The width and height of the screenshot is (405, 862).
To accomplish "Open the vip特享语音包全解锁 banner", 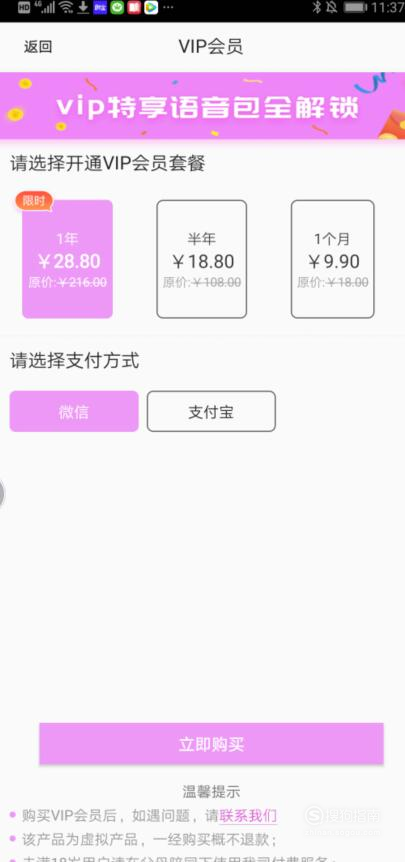I will [202, 106].
